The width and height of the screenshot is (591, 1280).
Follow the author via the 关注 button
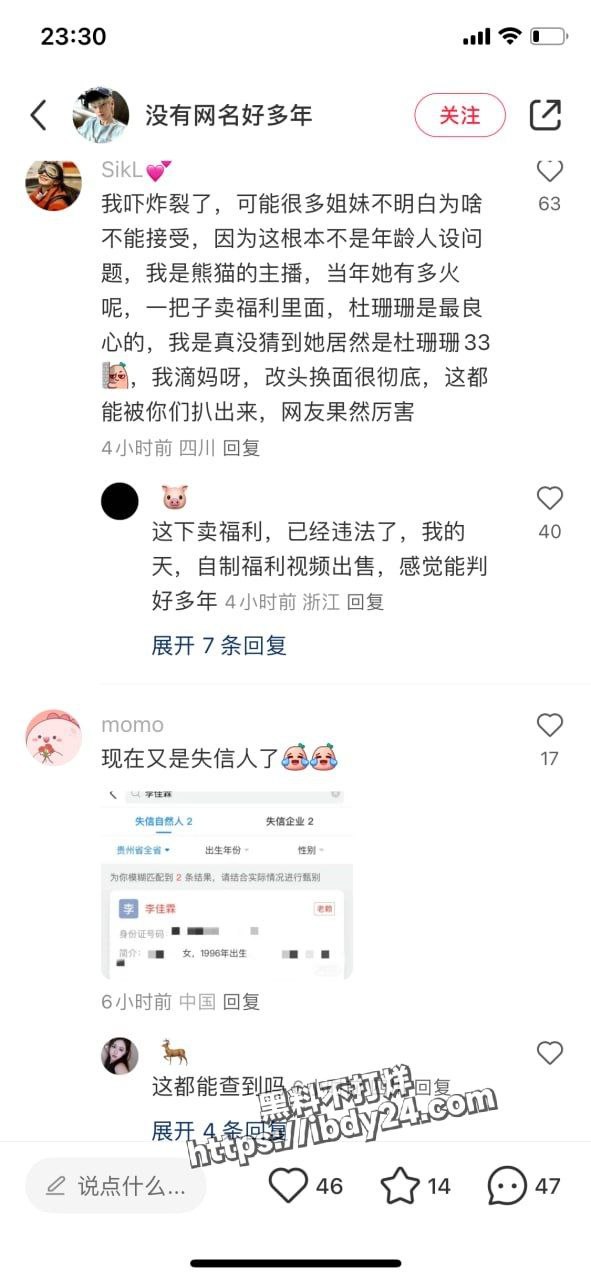pyautogui.click(x=460, y=115)
